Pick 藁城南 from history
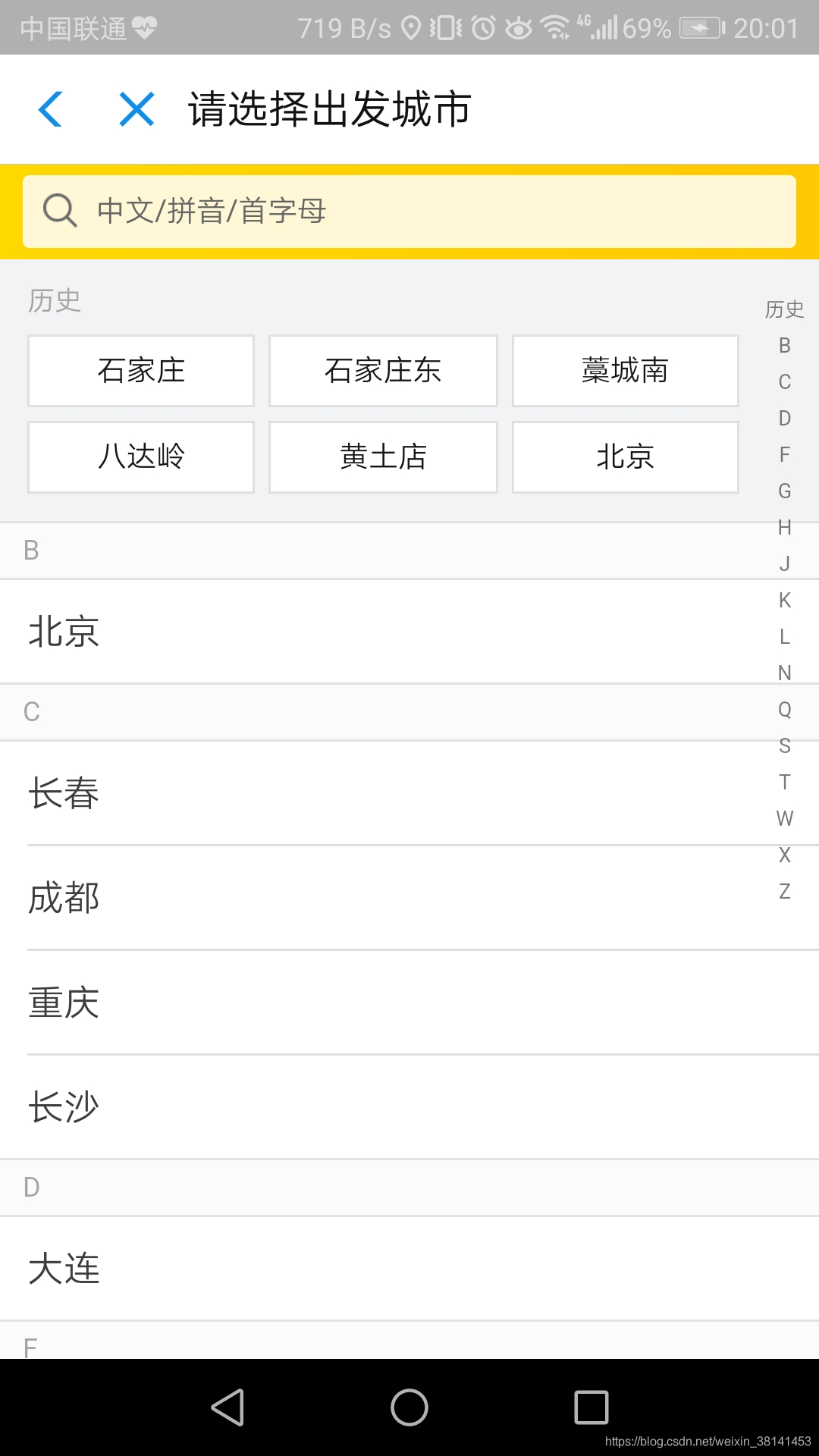The image size is (819, 1456). point(626,371)
